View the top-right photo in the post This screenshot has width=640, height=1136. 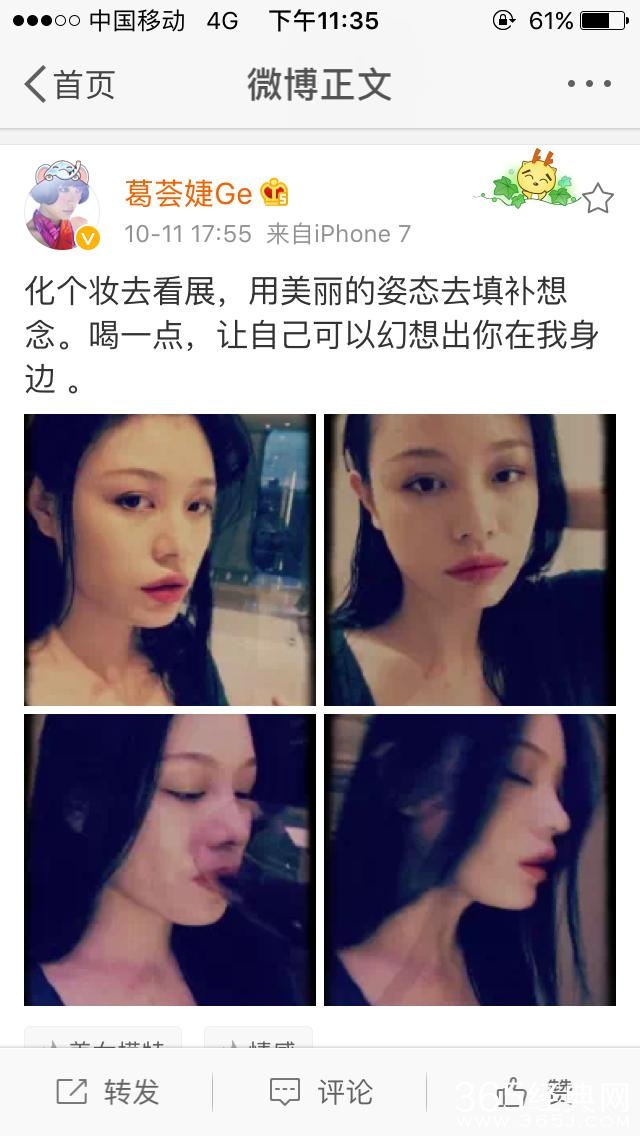click(x=470, y=560)
